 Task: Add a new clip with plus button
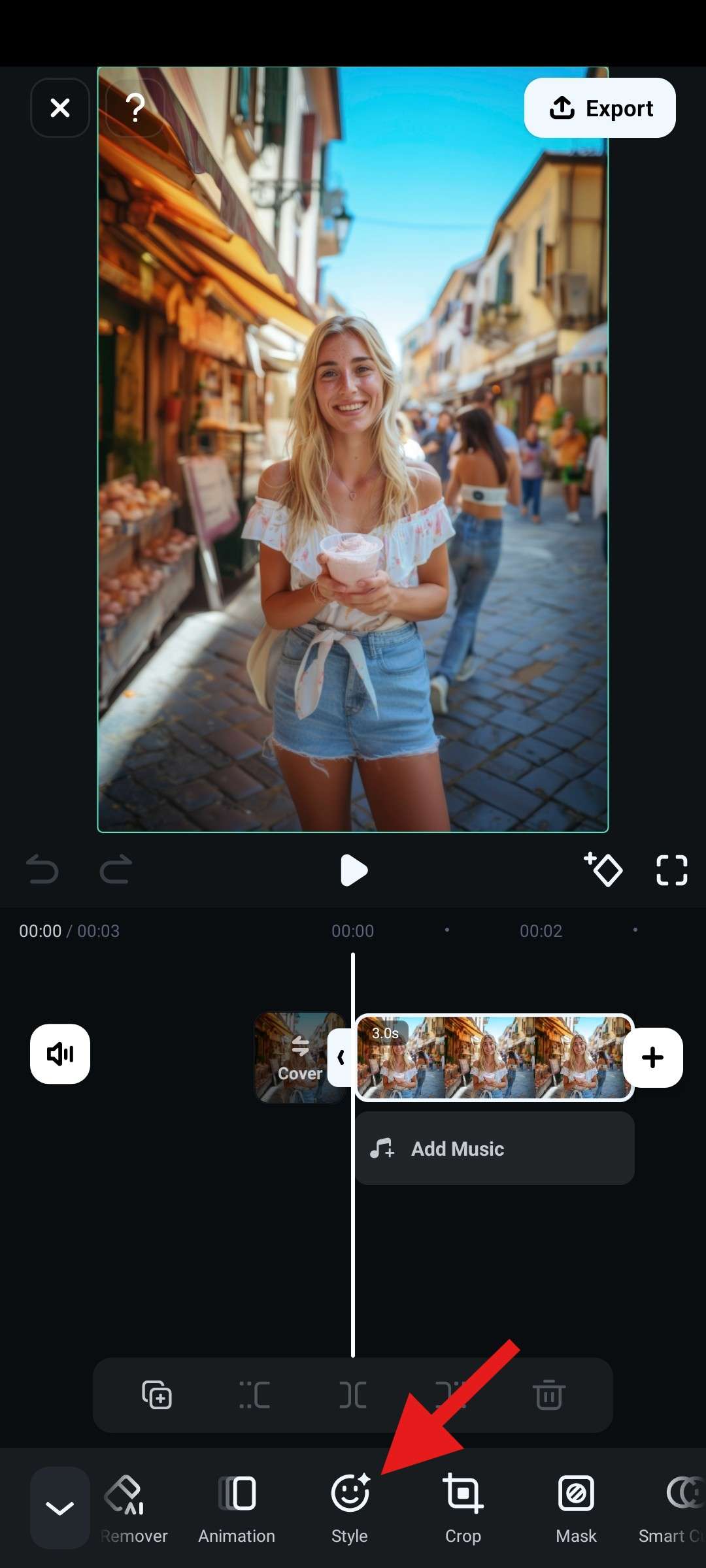(x=652, y=1057)
